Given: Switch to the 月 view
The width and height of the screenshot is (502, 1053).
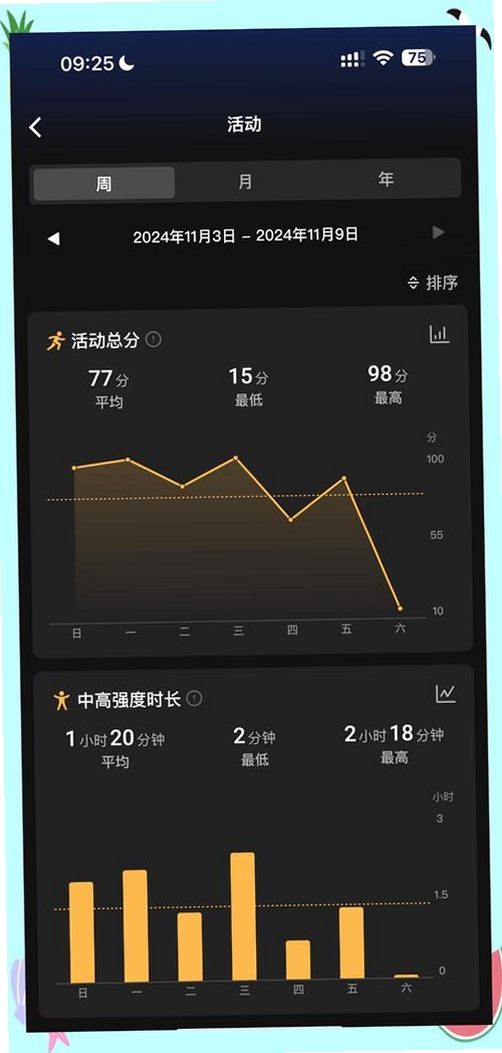Looking at the screenshot, I should pos(246,181).
